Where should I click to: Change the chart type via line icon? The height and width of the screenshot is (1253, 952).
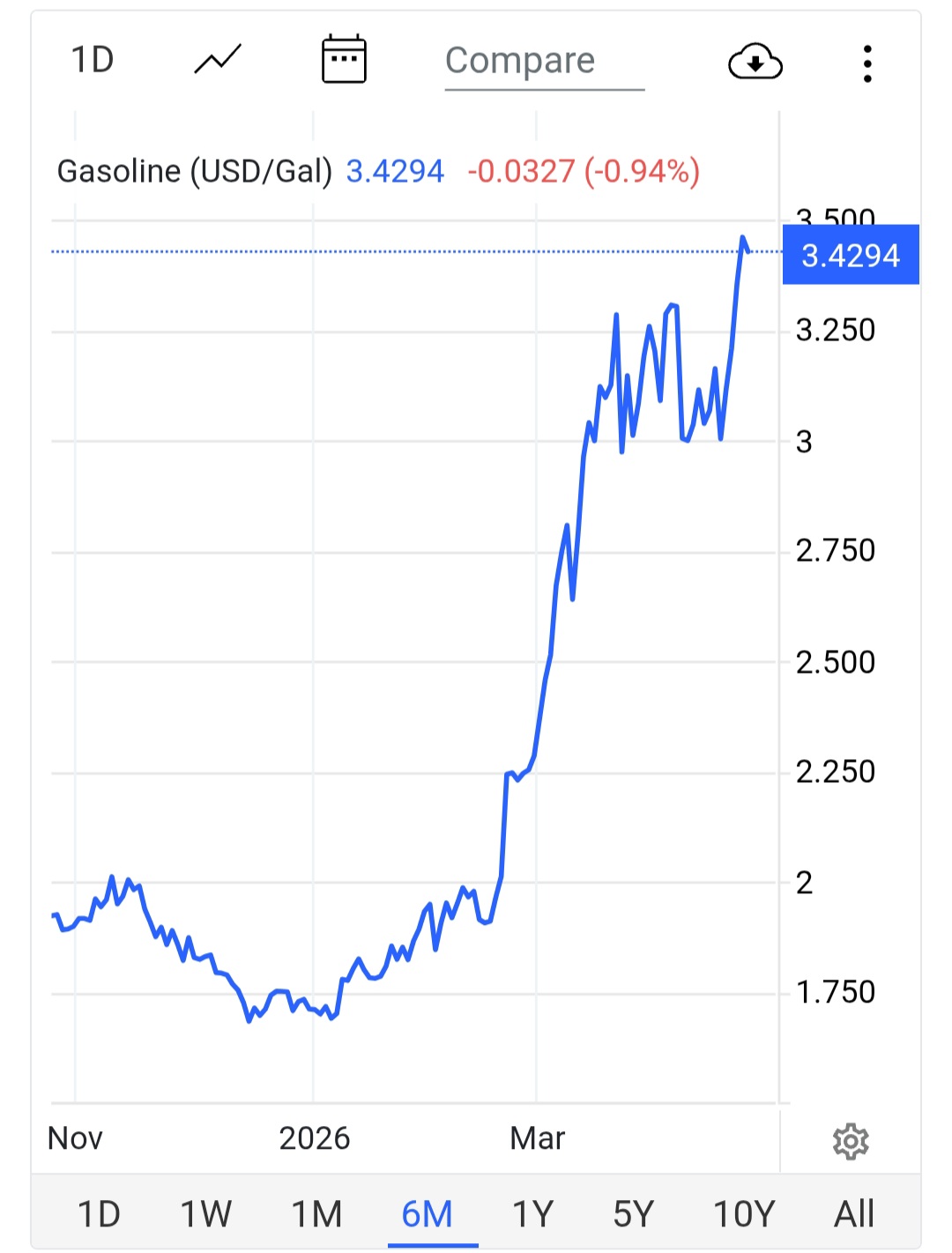tap(218, 61)
